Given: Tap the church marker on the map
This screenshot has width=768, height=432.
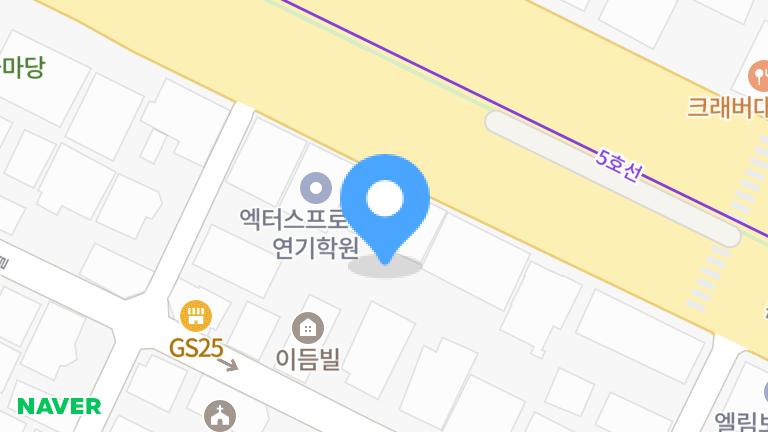Looking at the screenshot, I should pos(220,415).
